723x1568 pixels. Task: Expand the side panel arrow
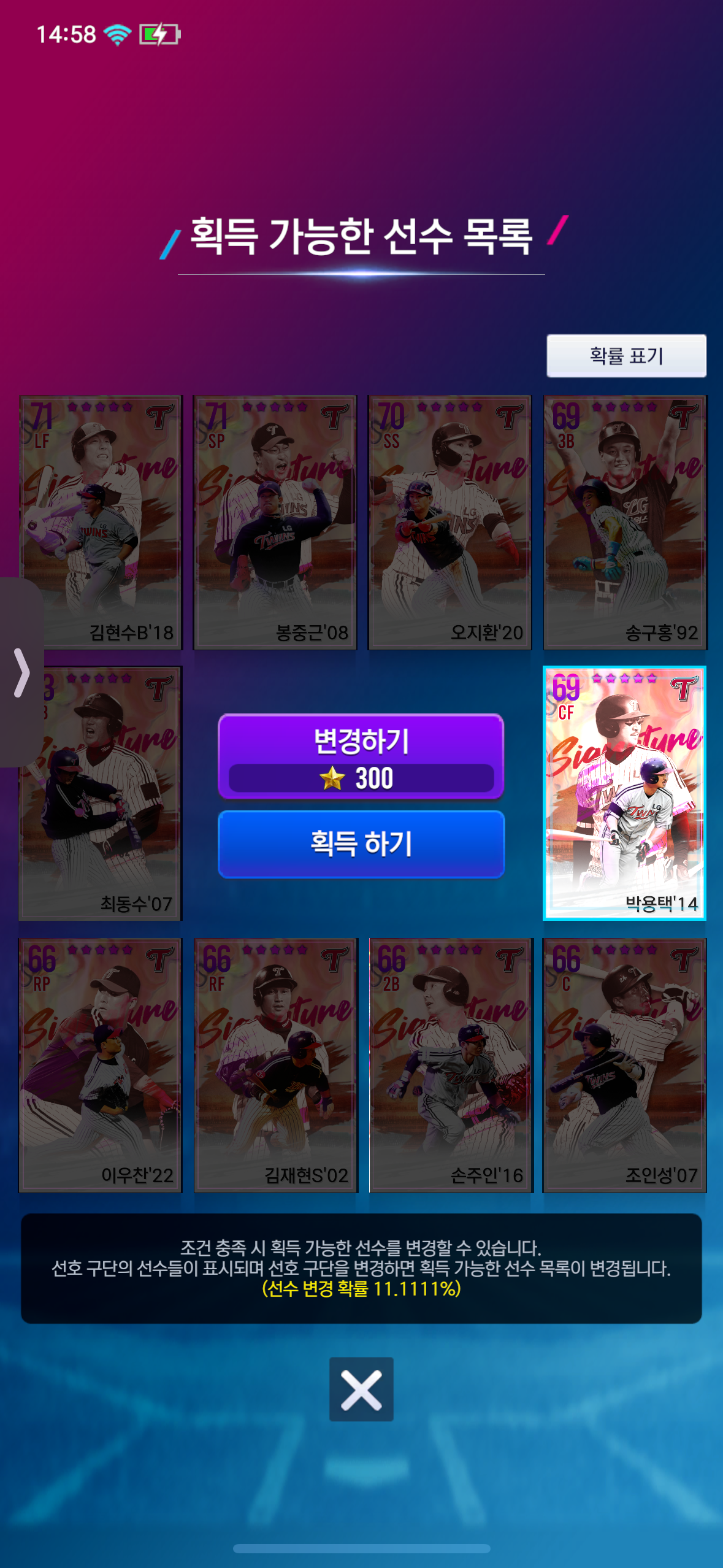tap(21, 672)
